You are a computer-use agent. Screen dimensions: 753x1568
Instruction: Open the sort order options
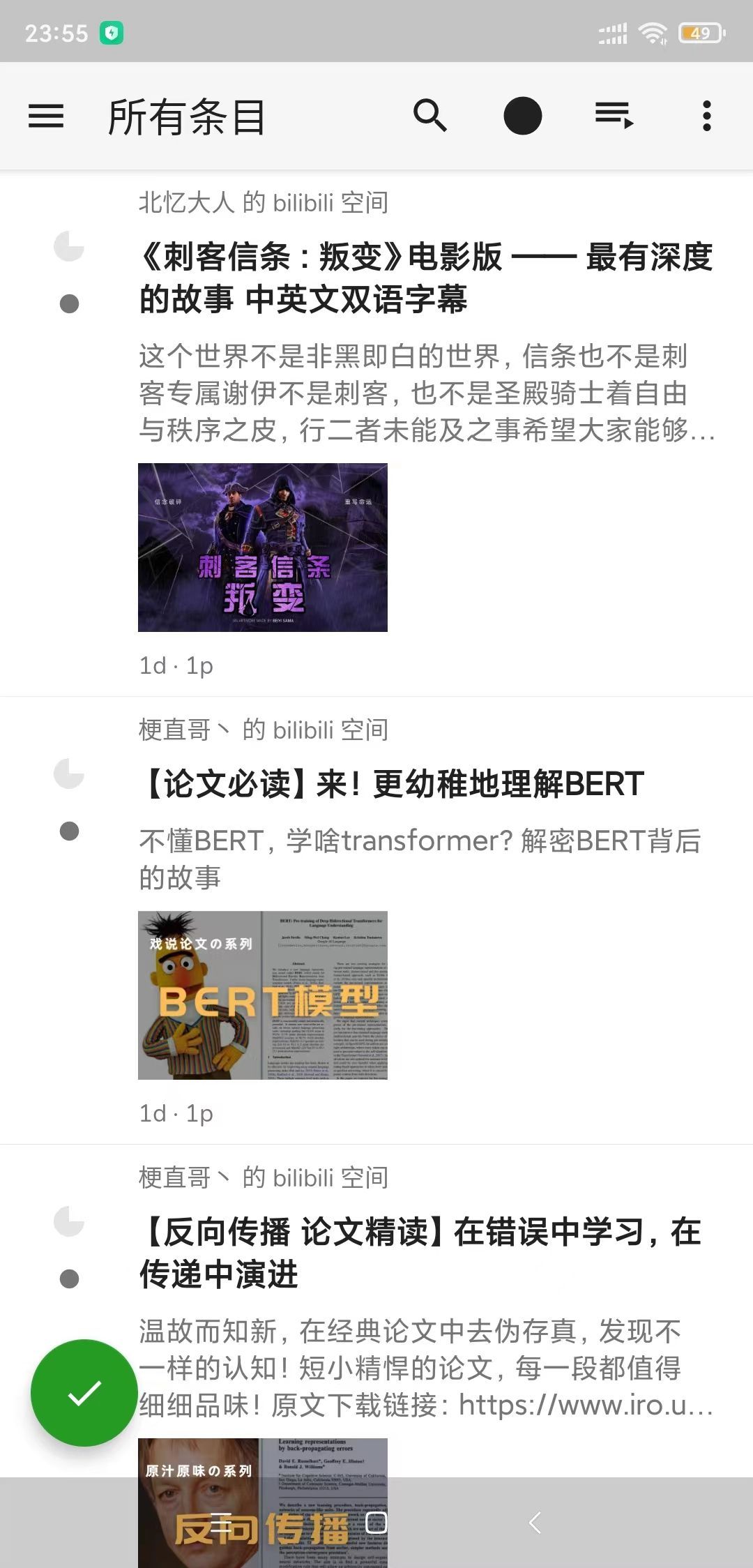614,116
